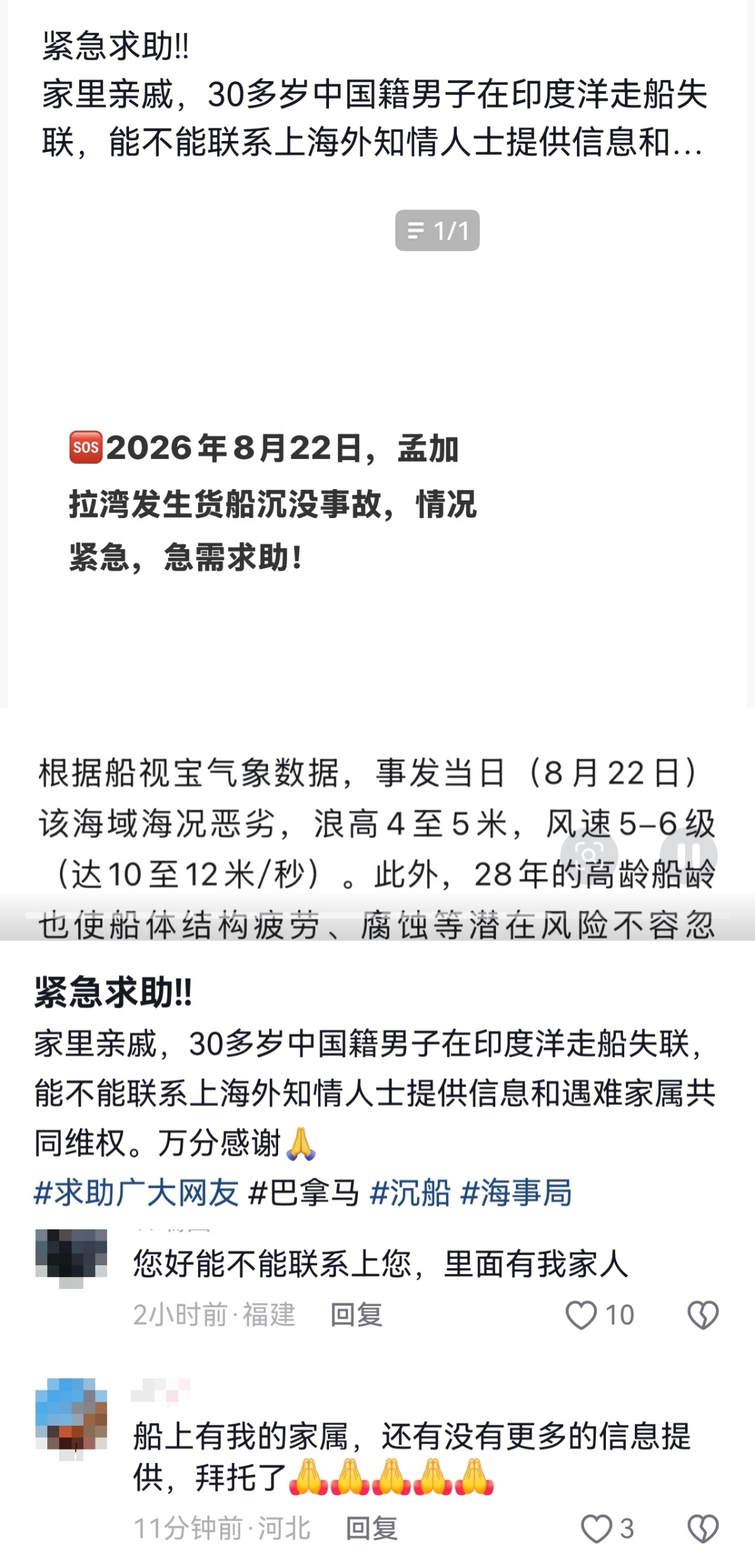Open the #求助广大网友 hashtag

137,1193
